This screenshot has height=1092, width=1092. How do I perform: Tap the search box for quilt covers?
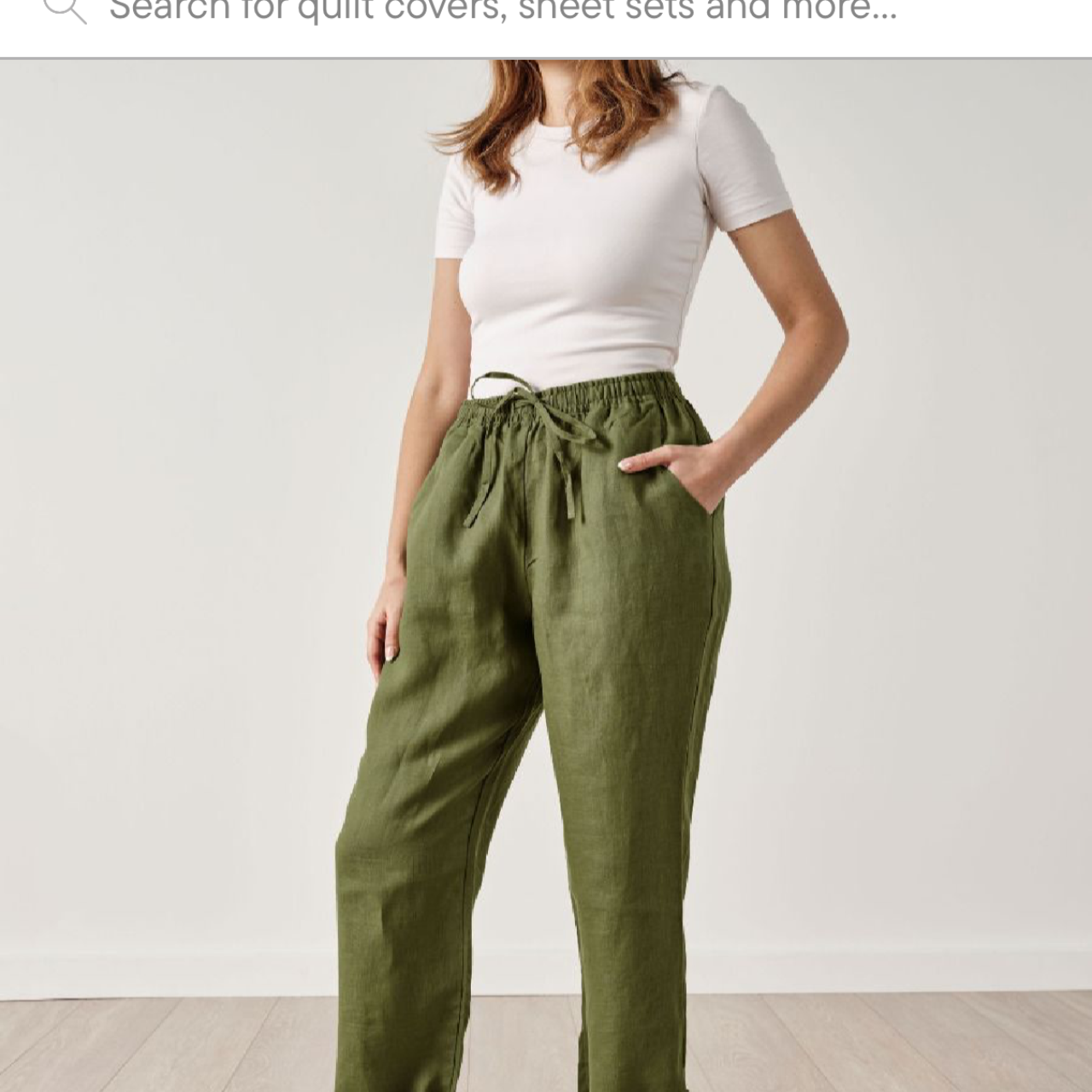tap(503, 12)
